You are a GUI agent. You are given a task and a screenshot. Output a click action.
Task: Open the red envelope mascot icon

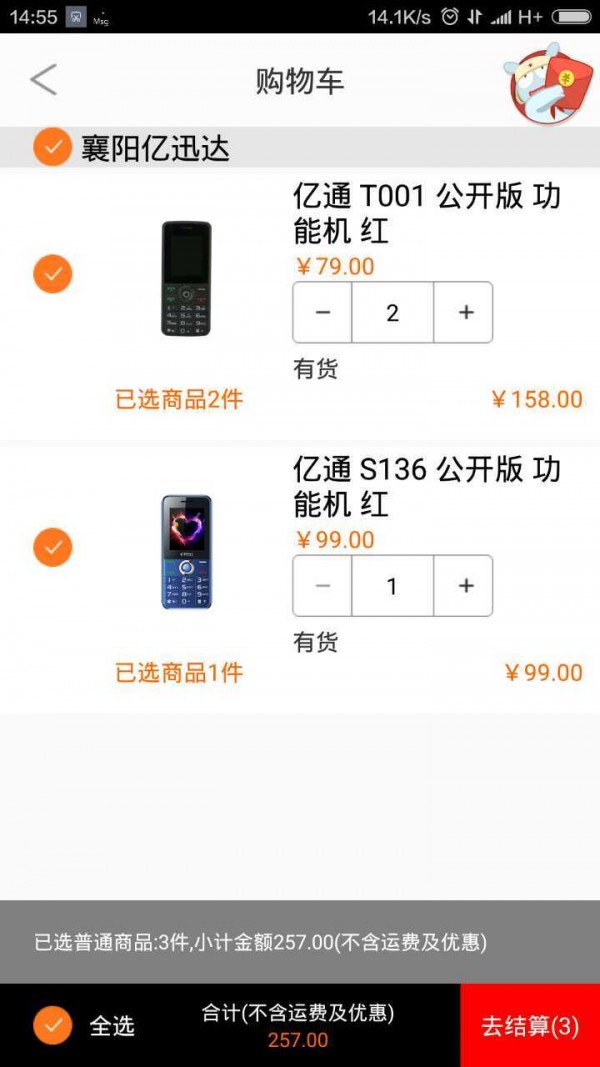tap(546, 84)
